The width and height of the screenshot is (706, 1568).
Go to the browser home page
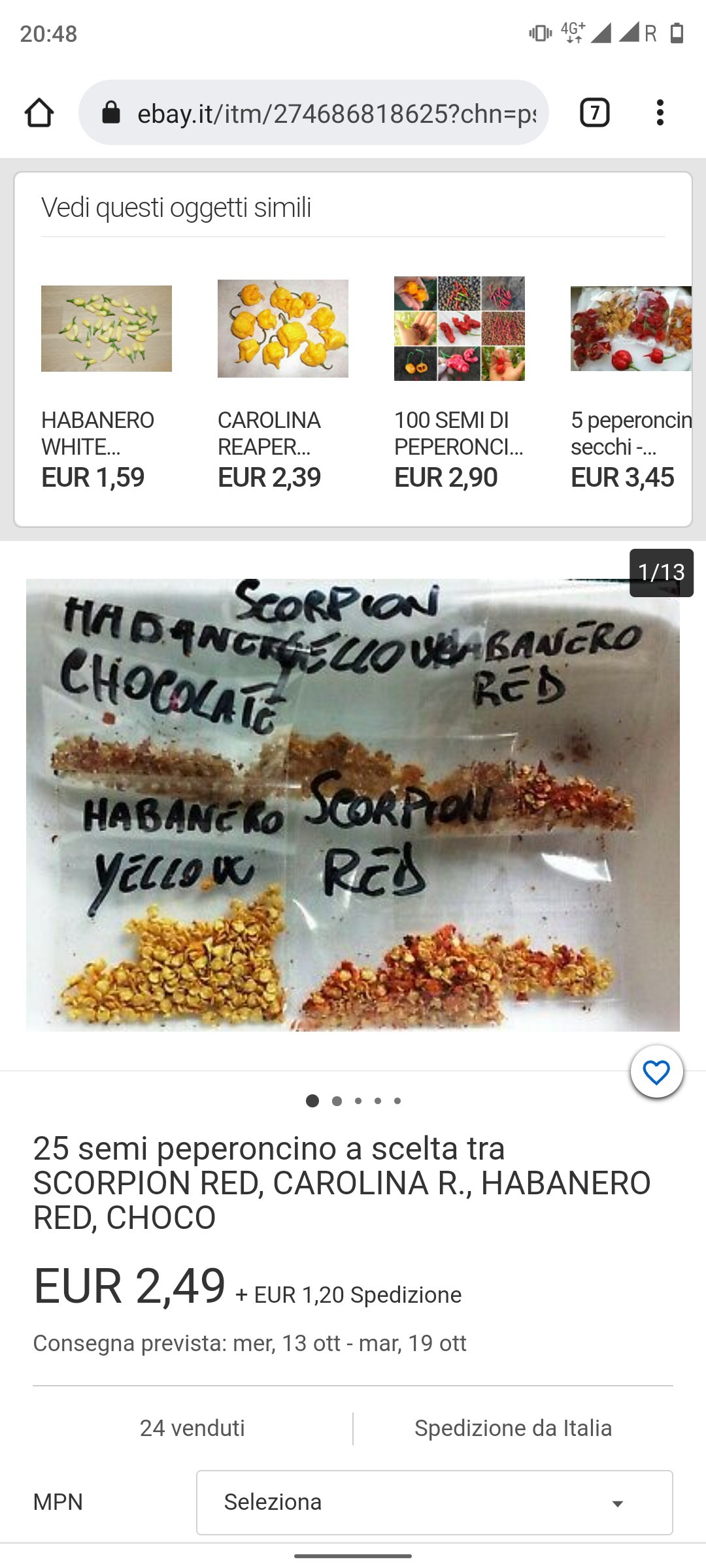39,113
